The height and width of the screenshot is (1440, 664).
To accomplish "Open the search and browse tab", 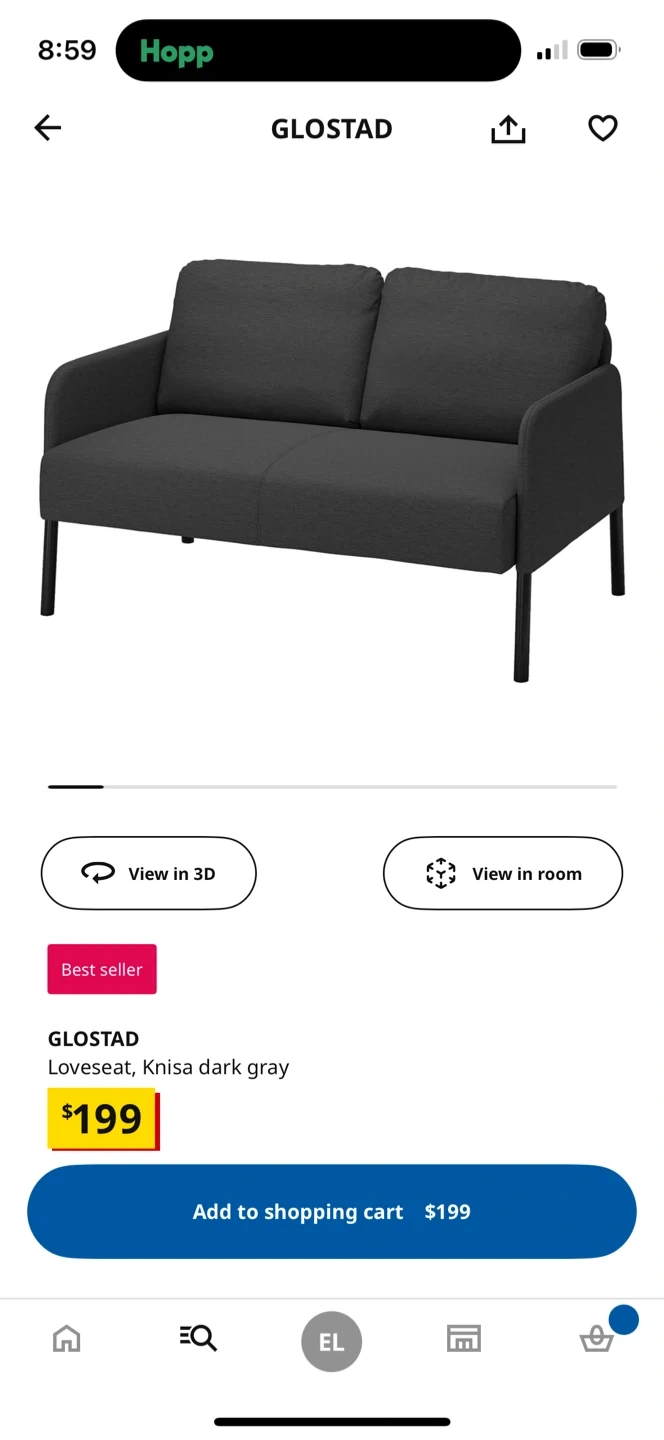I will pos(198,1338).
